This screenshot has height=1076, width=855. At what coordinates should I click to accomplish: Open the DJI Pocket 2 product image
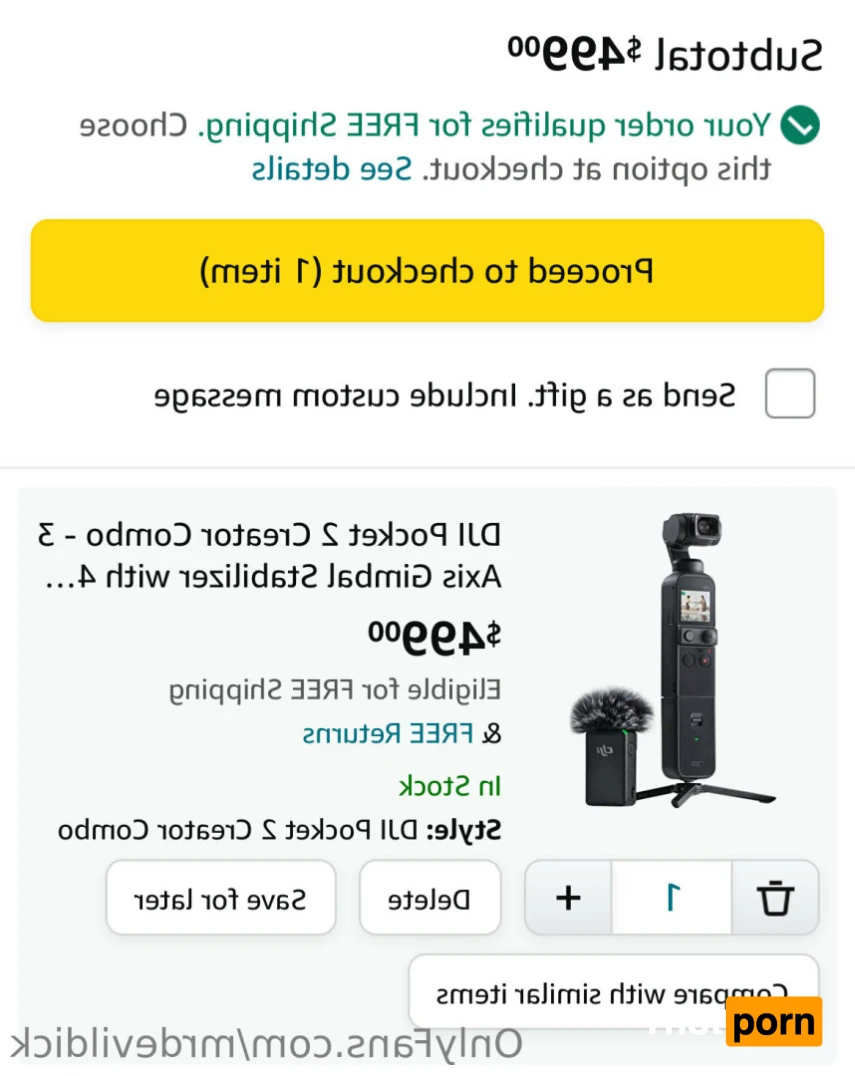673,662
